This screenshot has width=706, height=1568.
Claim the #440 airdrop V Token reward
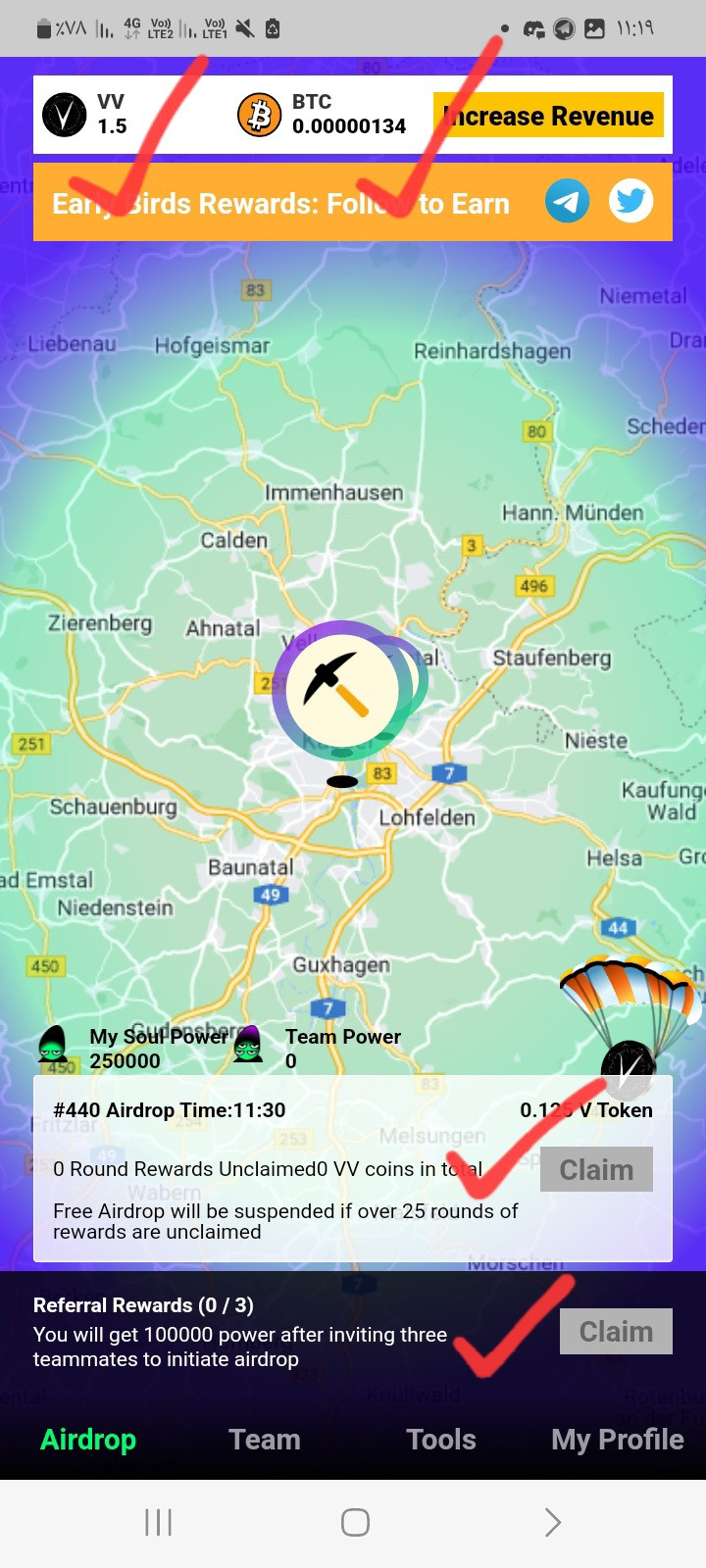[596, 1169]
